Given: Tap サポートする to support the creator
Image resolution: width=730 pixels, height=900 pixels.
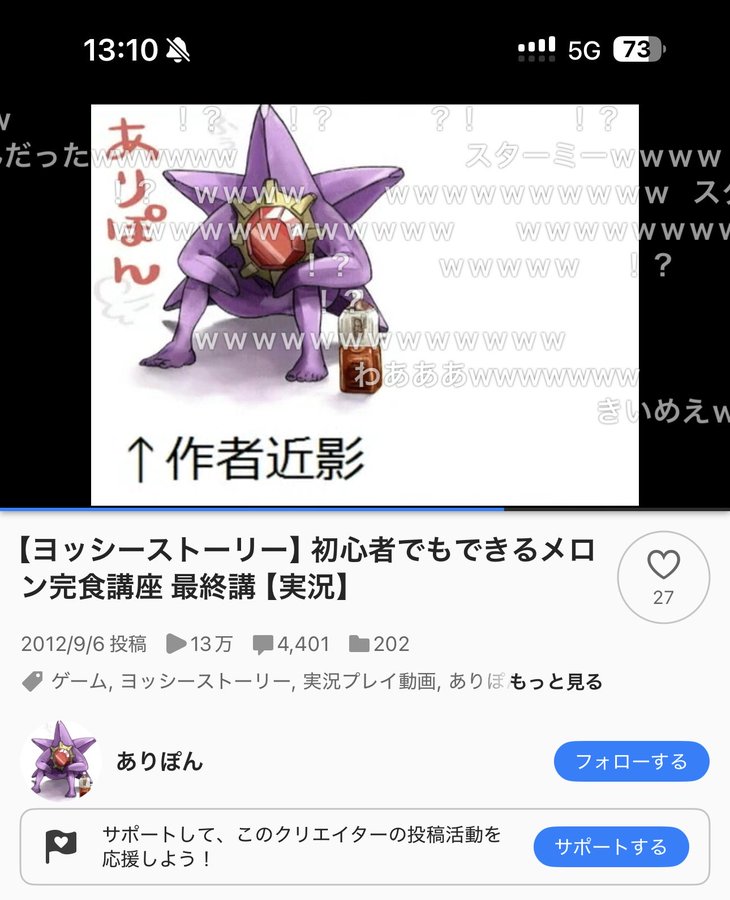Looking at the screenshot, I should [x=611, y=847].
